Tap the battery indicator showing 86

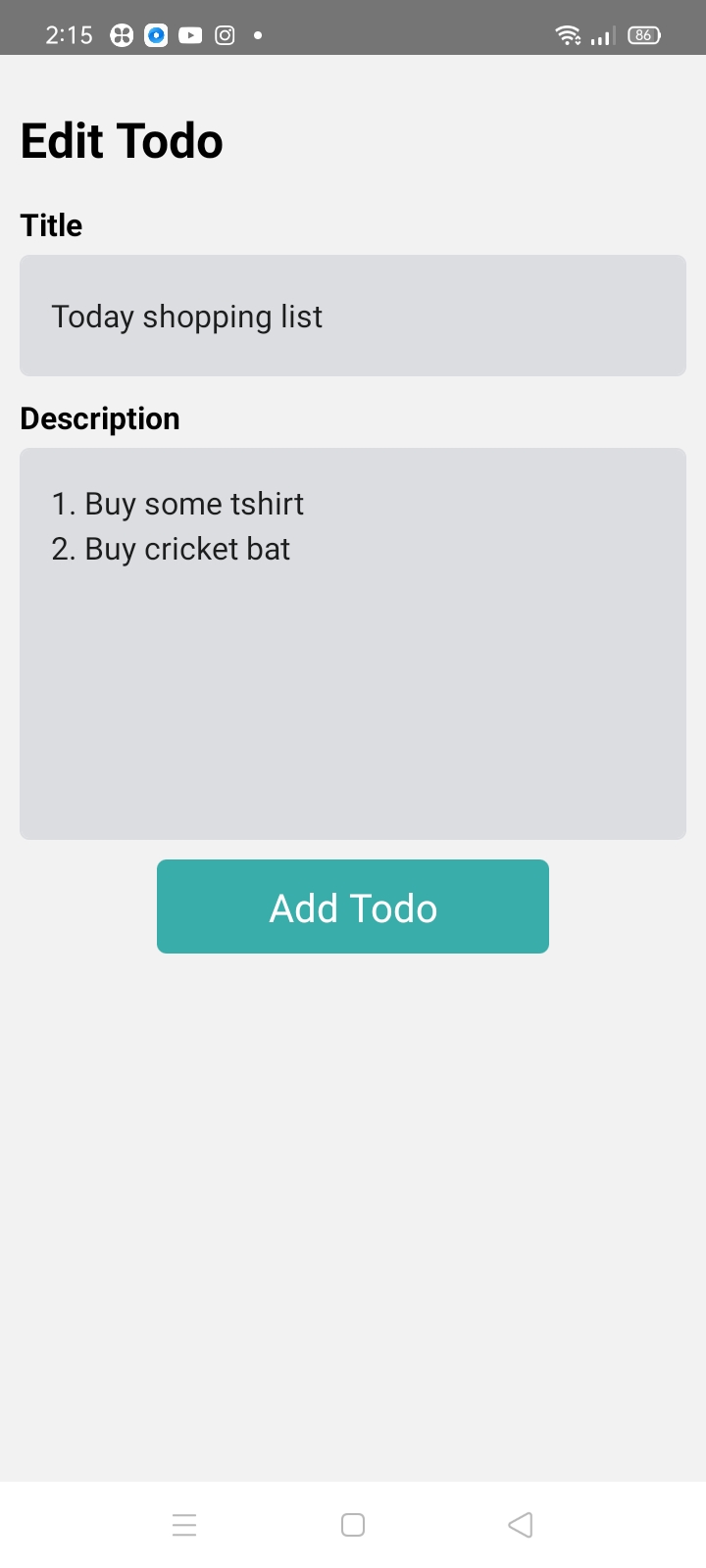coord(643,34)
